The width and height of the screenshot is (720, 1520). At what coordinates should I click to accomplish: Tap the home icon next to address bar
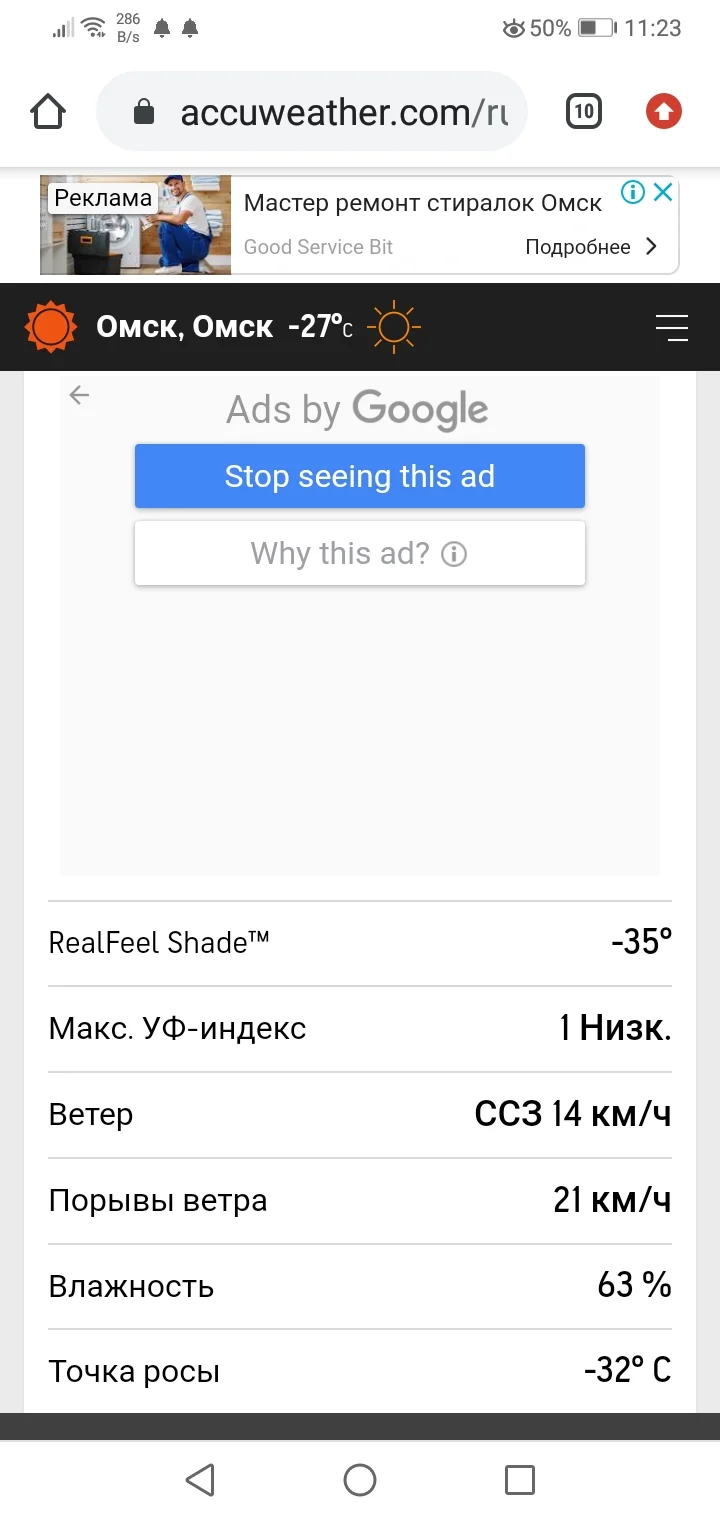[x=48, y=111]
